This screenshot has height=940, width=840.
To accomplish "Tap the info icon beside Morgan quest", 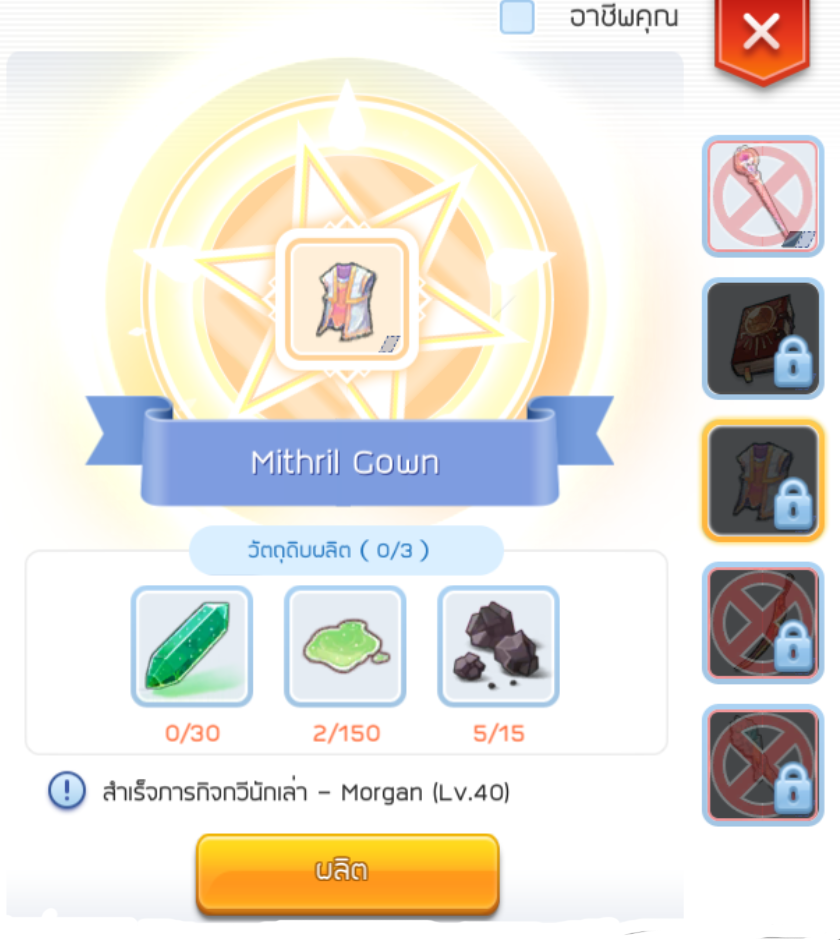I will pos(66,792).
